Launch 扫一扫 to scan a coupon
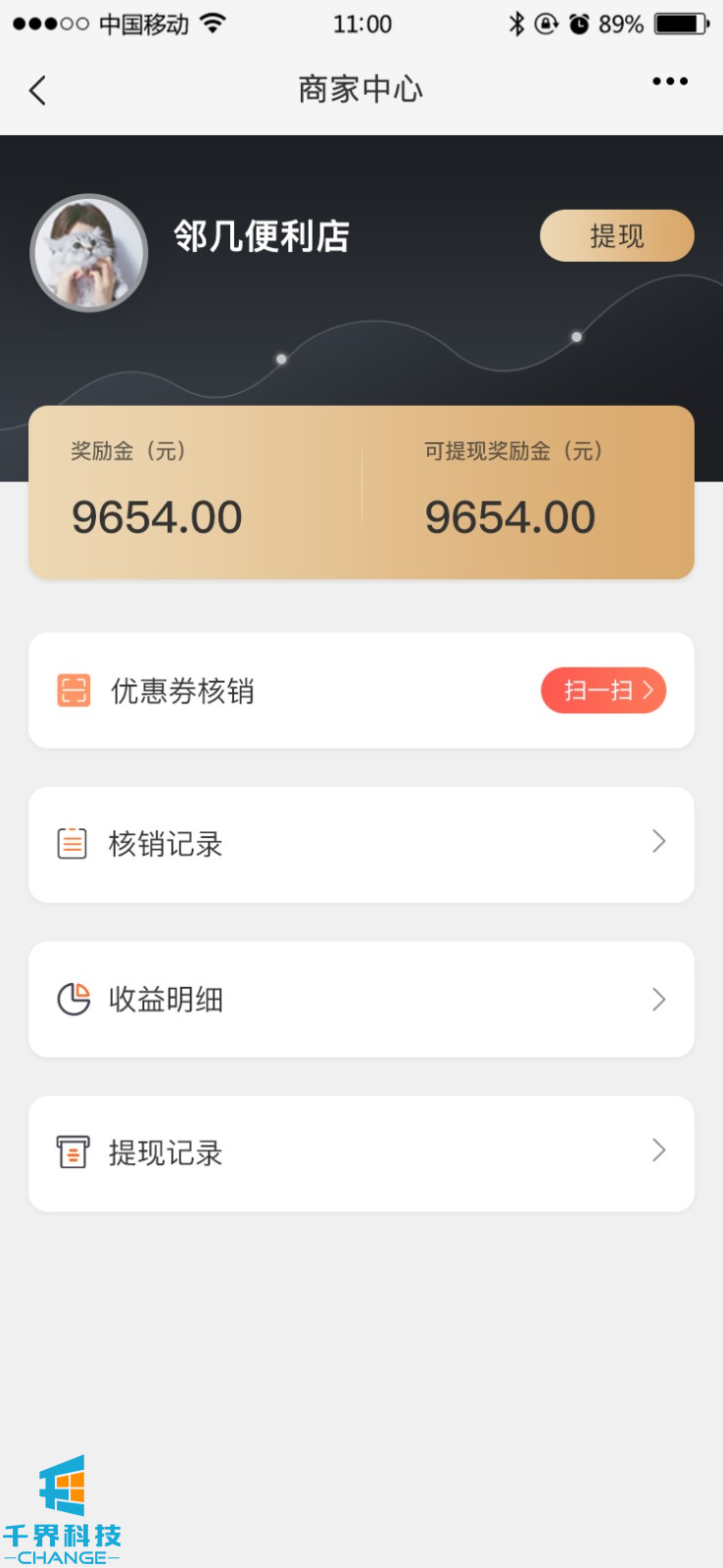723x1568 pixels. point(603,691)
